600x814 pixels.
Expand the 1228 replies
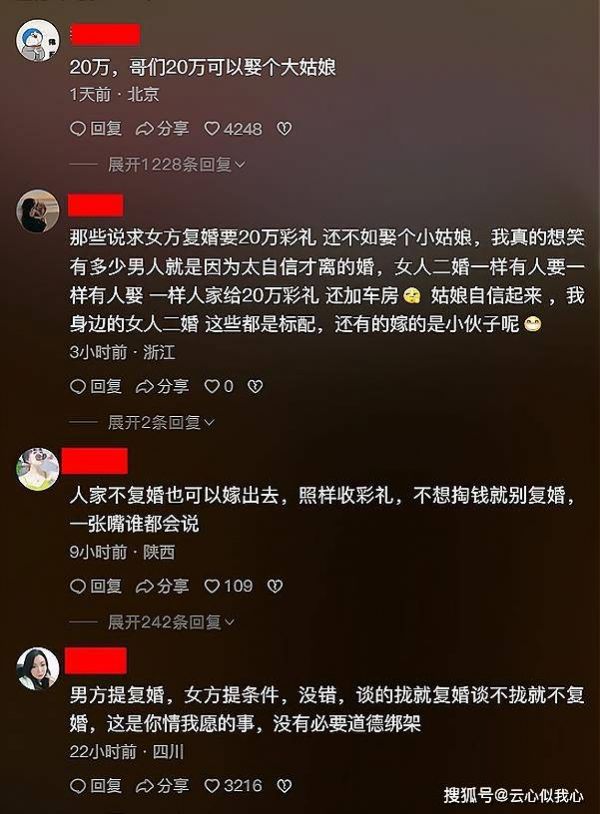tap(176, 163)
